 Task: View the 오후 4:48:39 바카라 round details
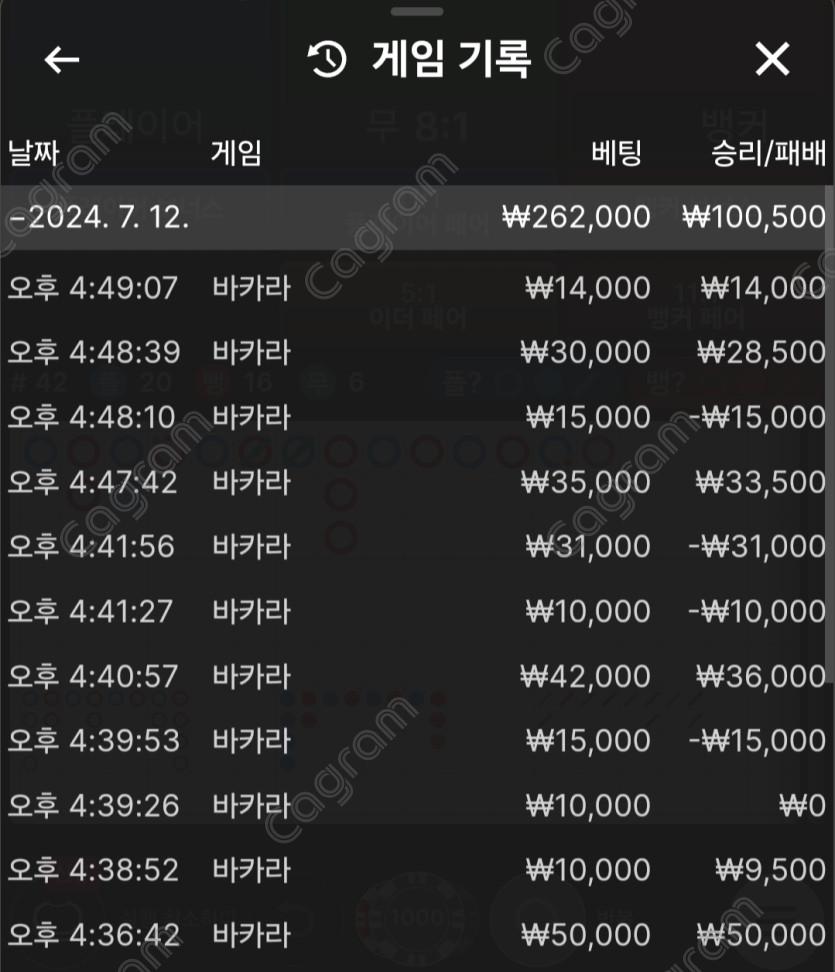[x=415, y=352]
